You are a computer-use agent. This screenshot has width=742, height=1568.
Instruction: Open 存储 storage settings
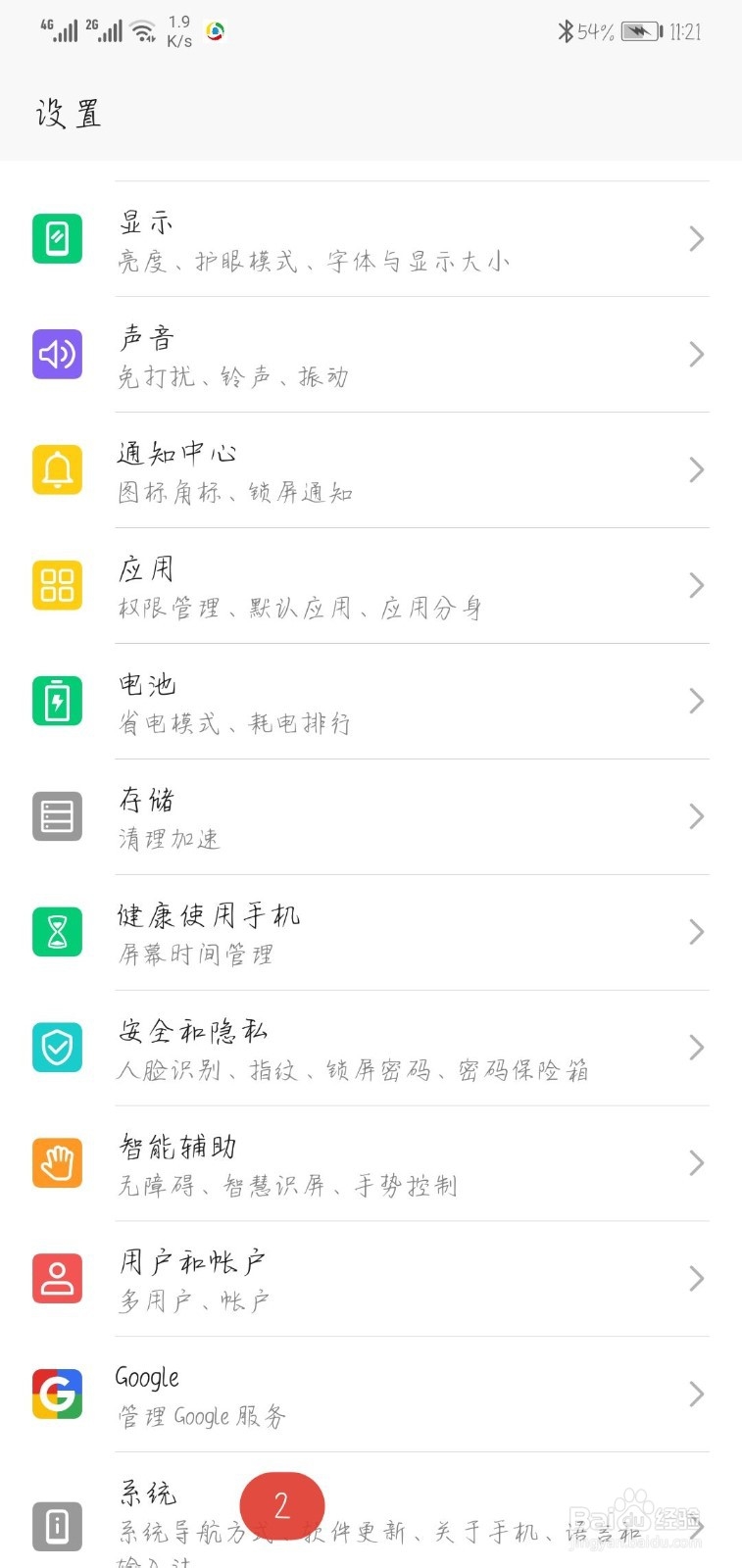[x=371, y=817]
